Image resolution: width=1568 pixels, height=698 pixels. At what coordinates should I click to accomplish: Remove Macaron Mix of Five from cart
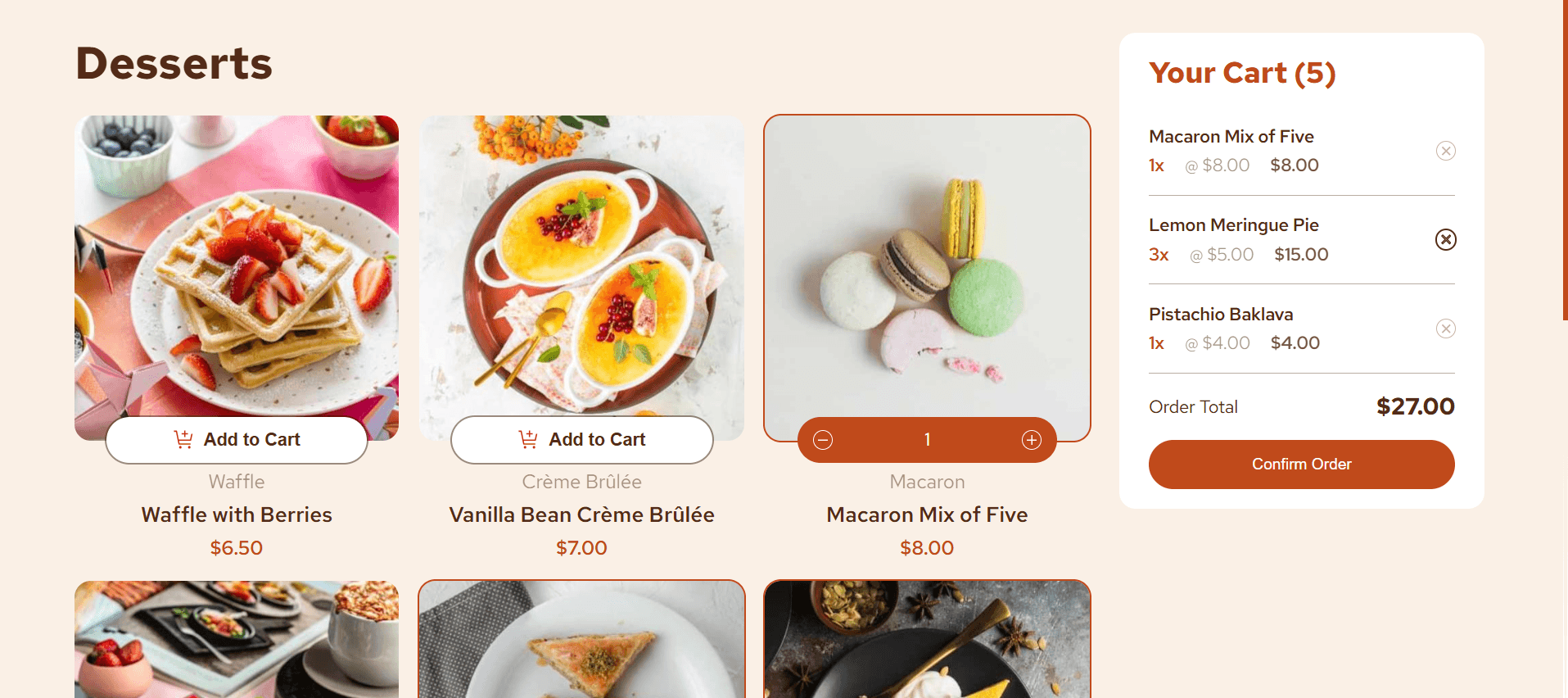[x=1445, y=151]
